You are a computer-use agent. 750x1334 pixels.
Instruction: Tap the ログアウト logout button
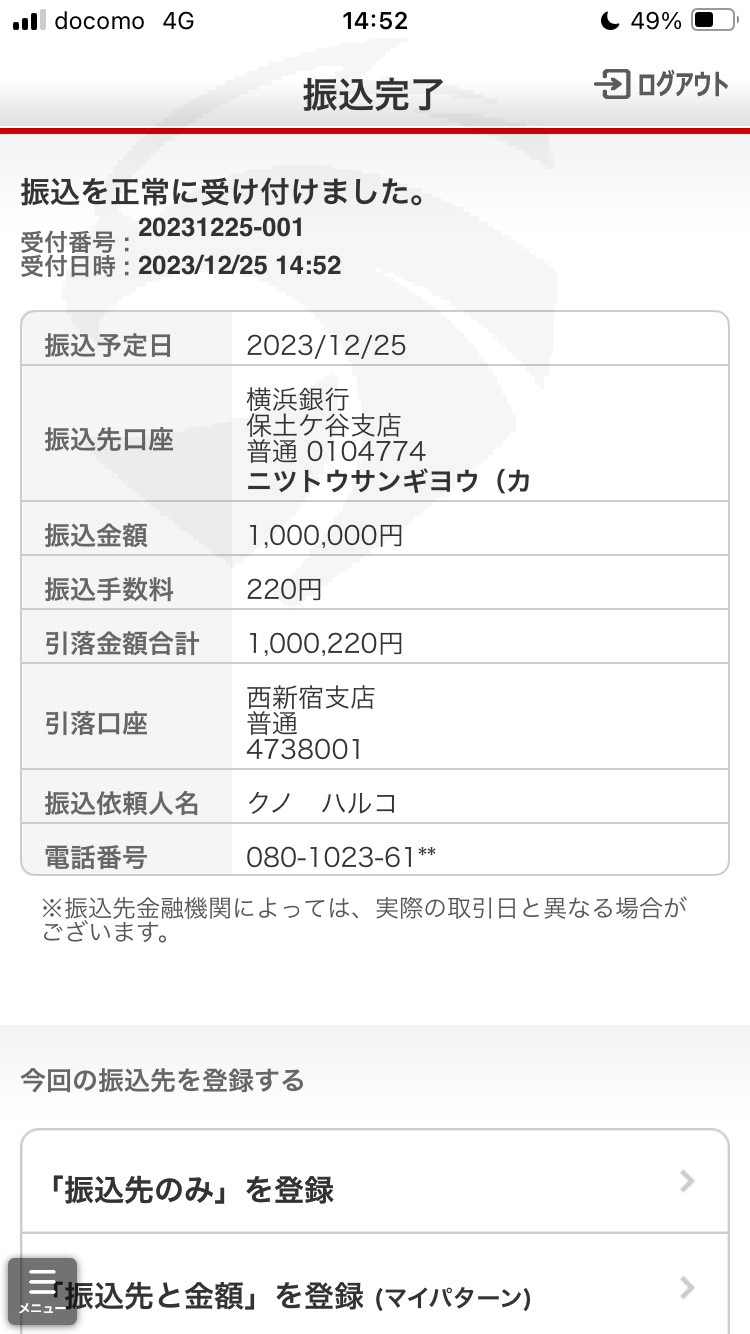coord(661,85)
